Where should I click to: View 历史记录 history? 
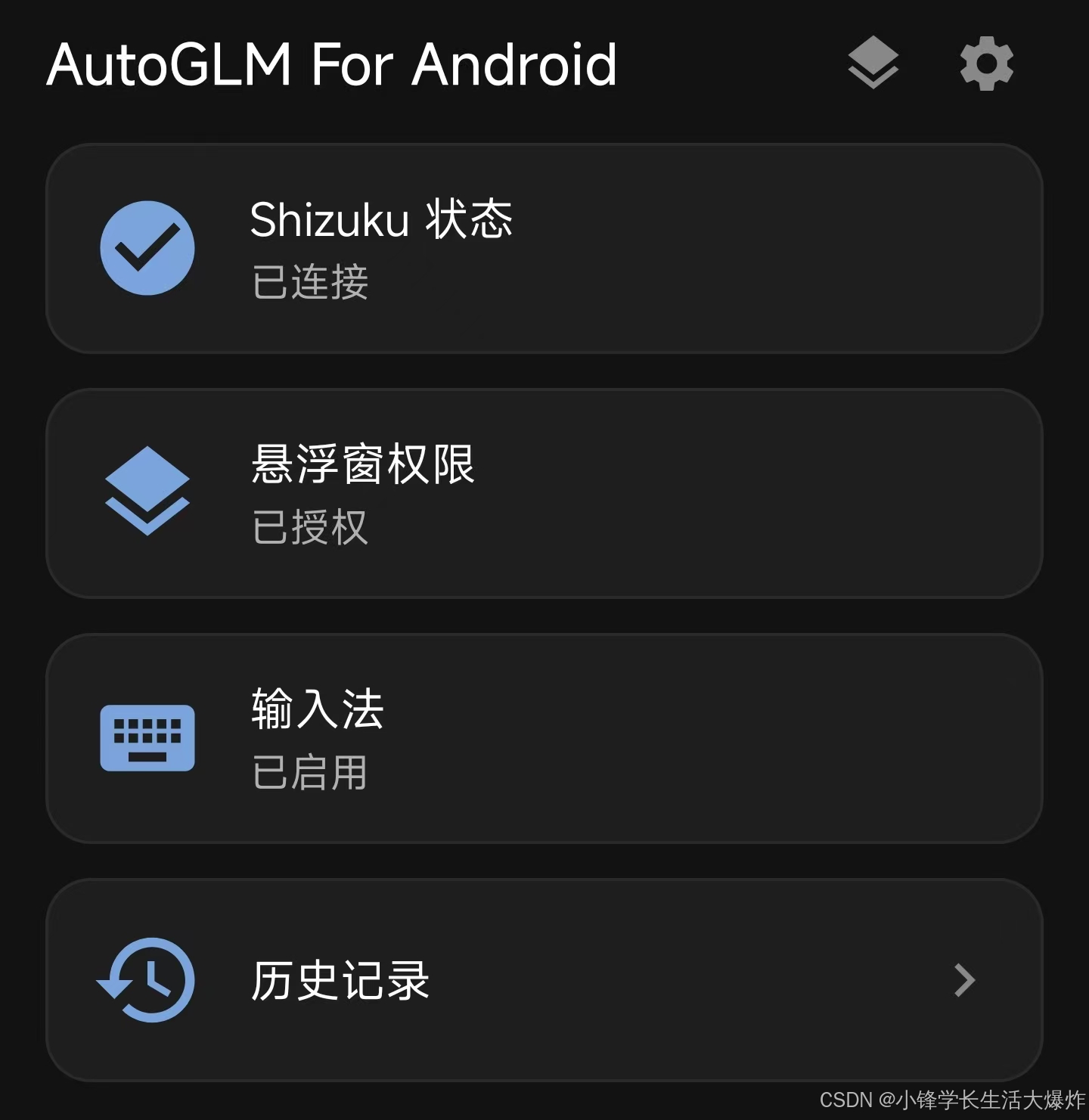(x=544, y=980)
